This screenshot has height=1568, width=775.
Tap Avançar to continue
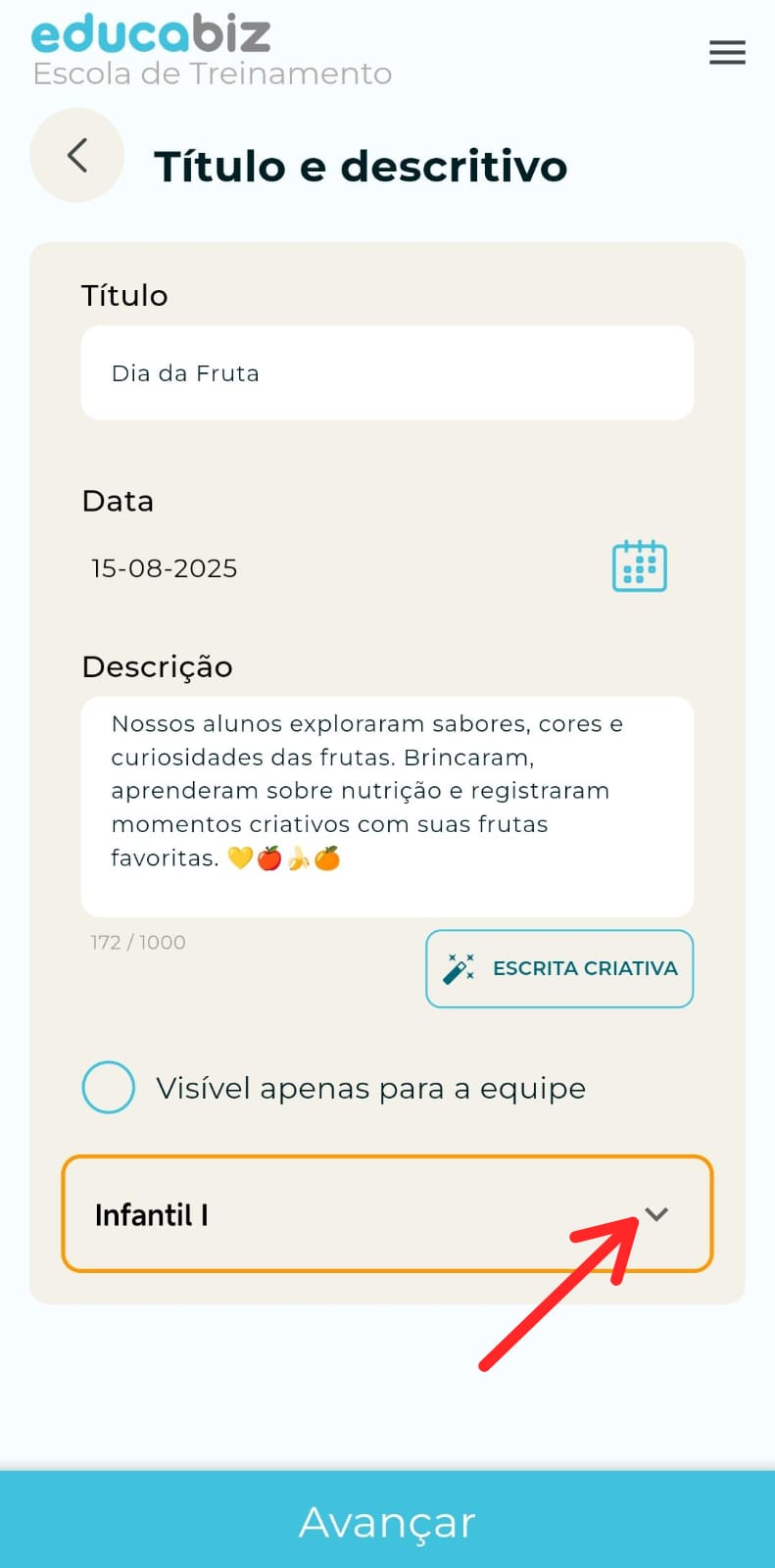coord(387,1521)
